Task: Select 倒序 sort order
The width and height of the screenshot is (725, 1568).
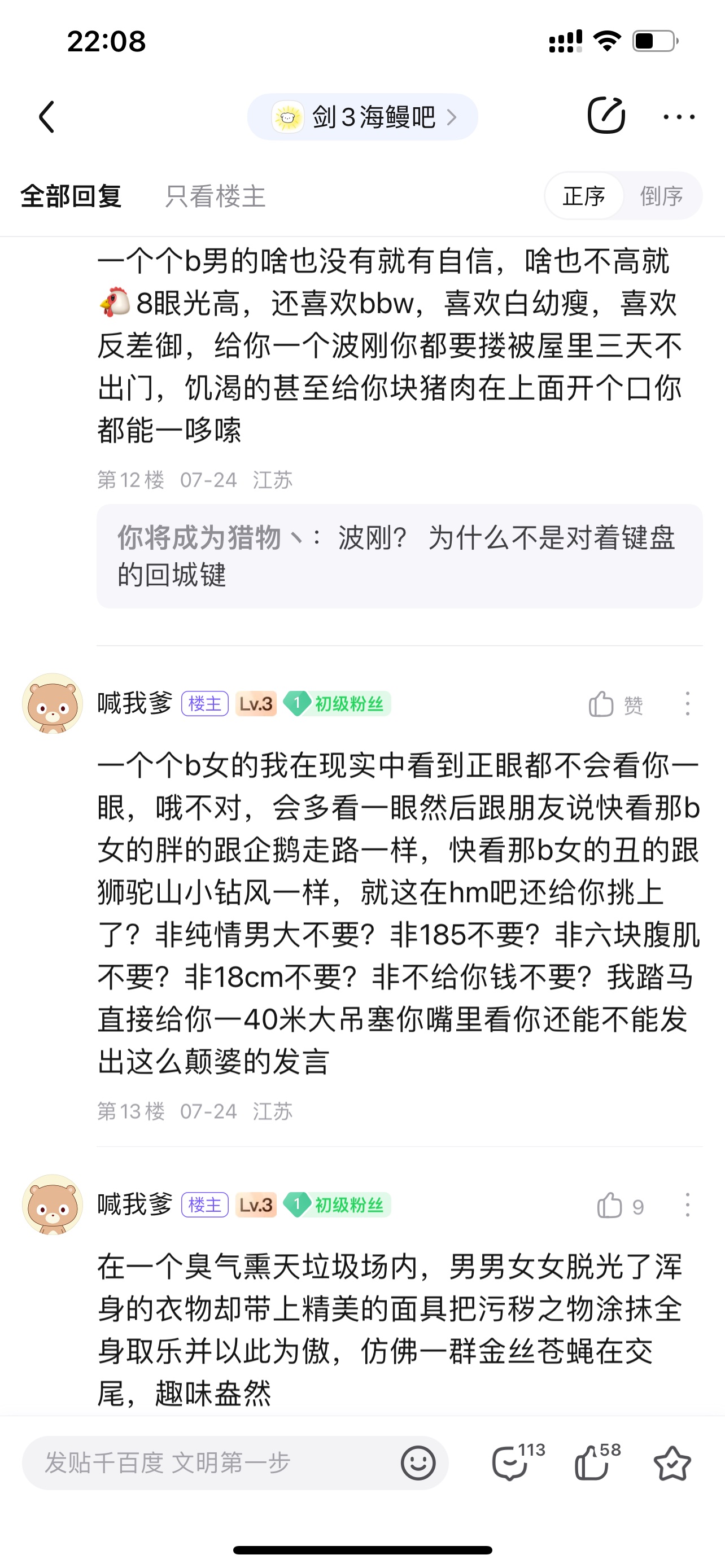Action: click(x=661, y=196)
